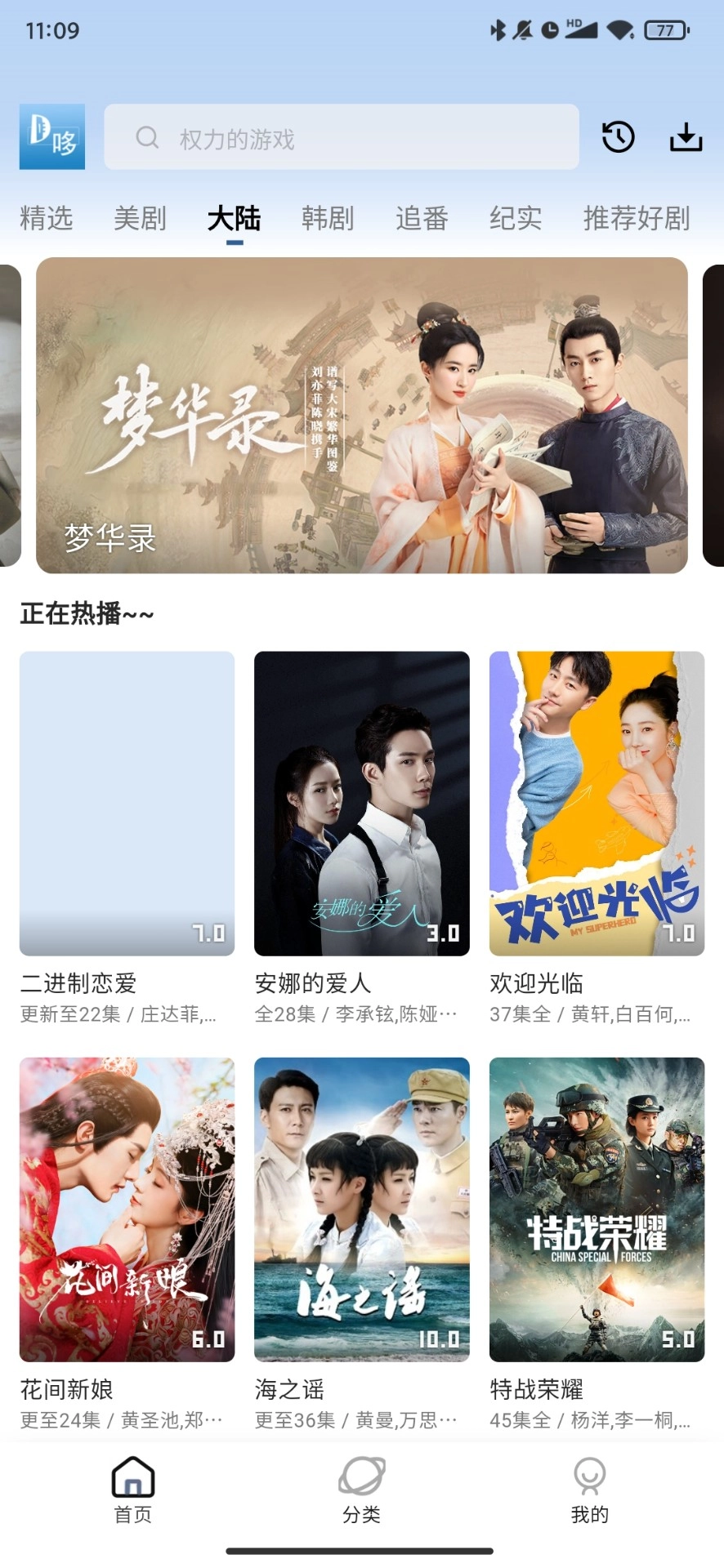Open the 推荐好剧 tab

(637, 218)
